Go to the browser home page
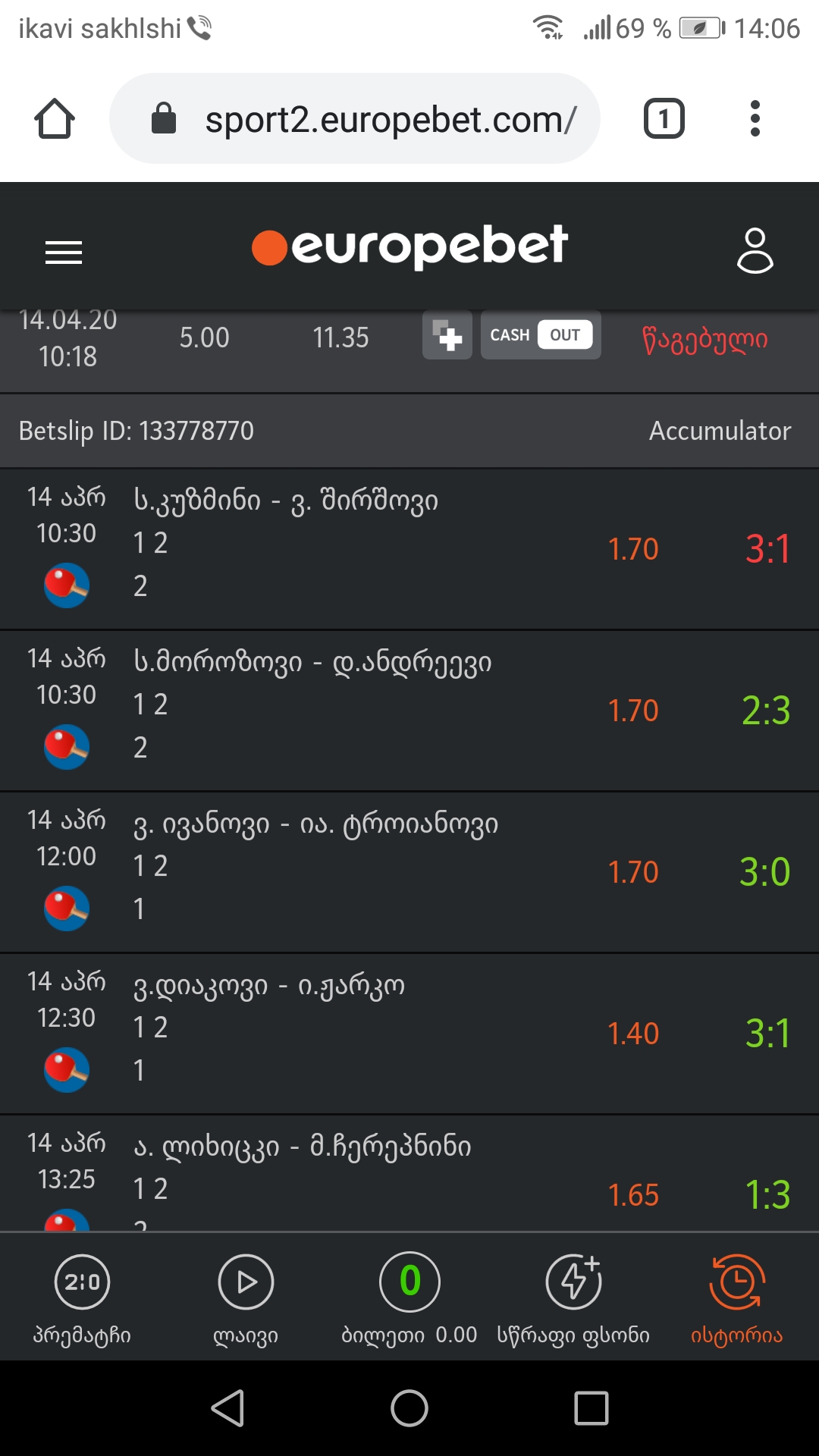Screen dimensions: 819x1456 pyautogui.click(x=55, y=119)
